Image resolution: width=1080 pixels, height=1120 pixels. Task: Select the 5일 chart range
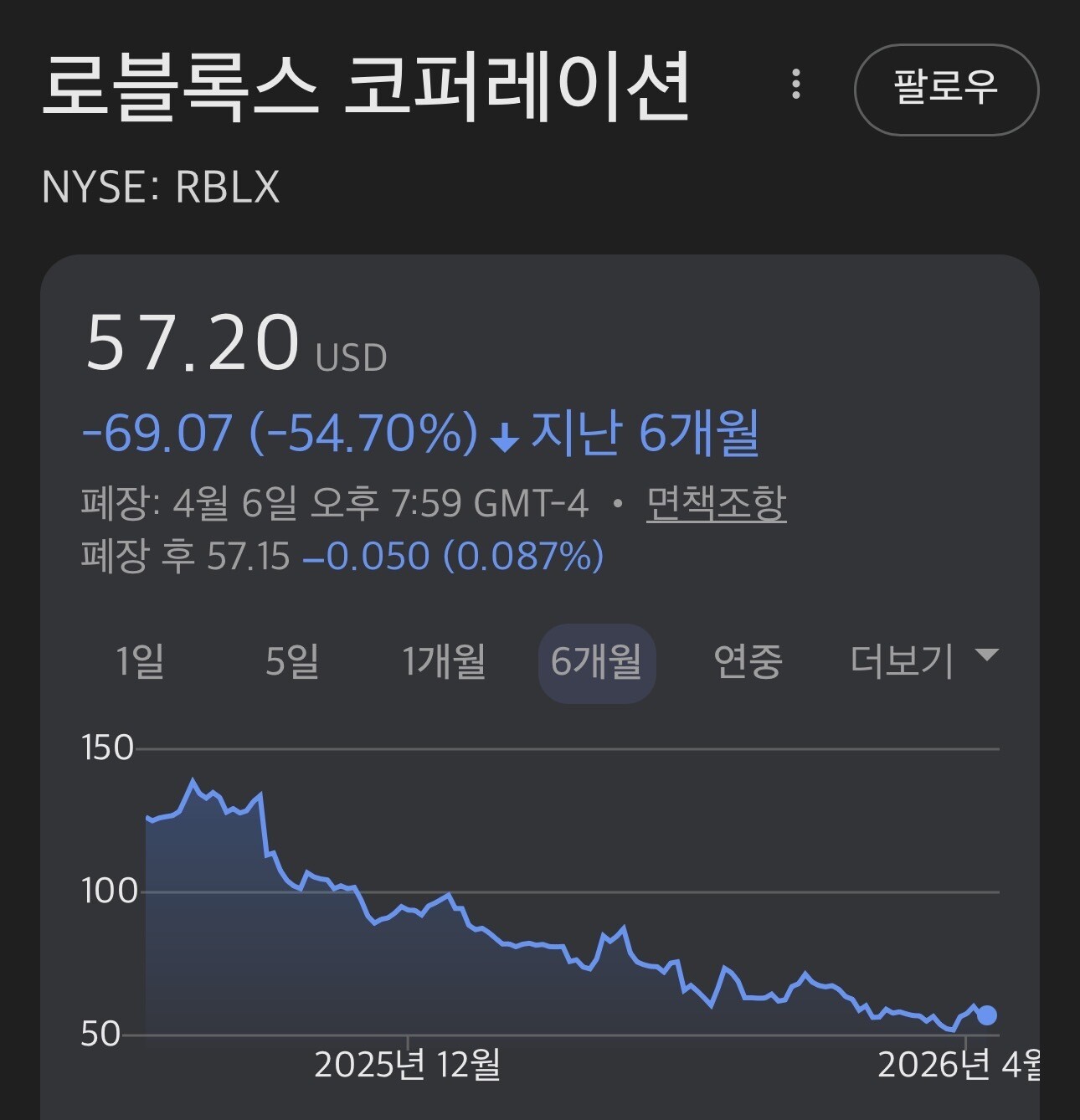click(x=292, y=662)
